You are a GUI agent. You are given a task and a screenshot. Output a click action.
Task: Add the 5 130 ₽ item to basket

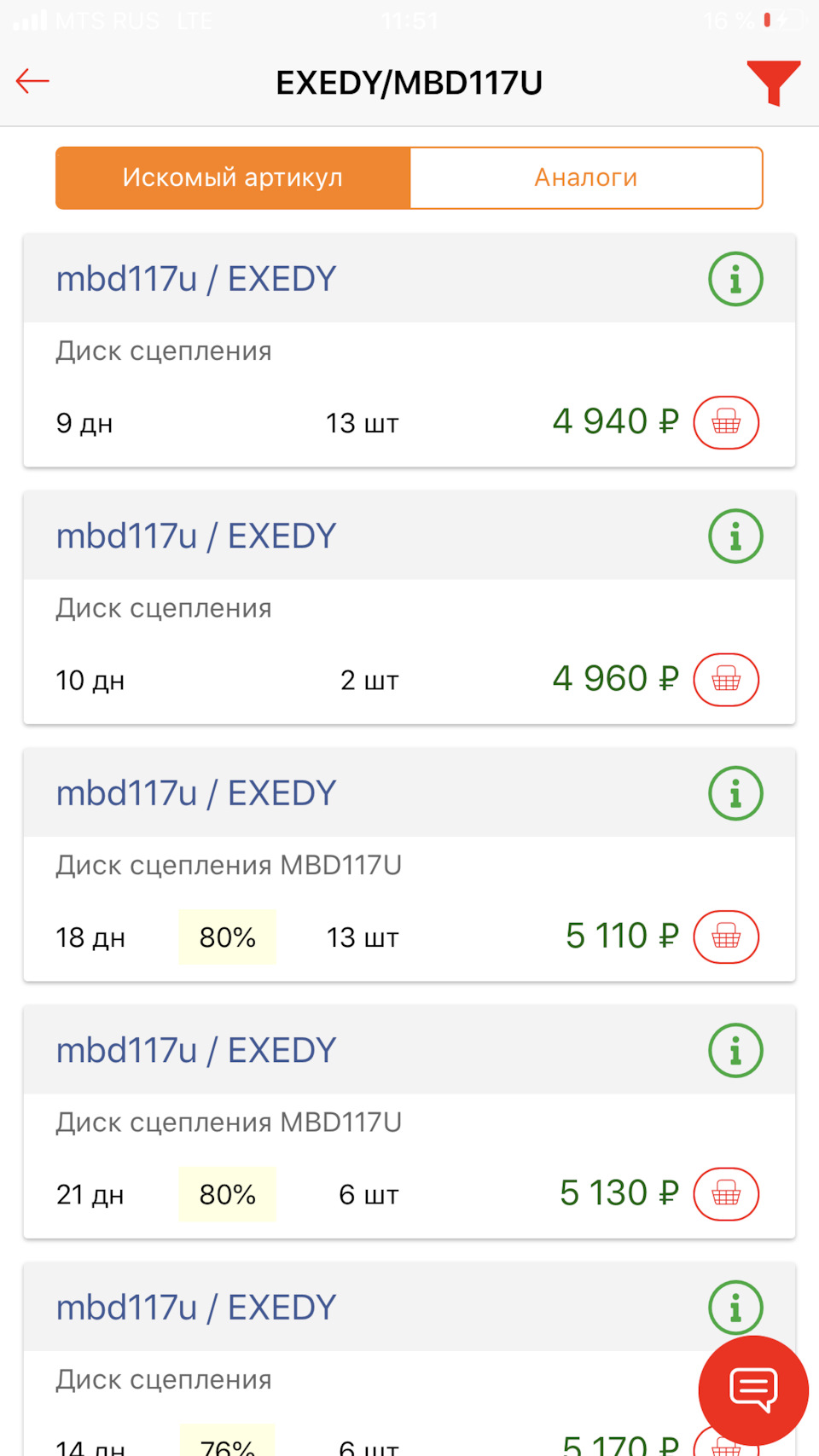point(724,1194)
